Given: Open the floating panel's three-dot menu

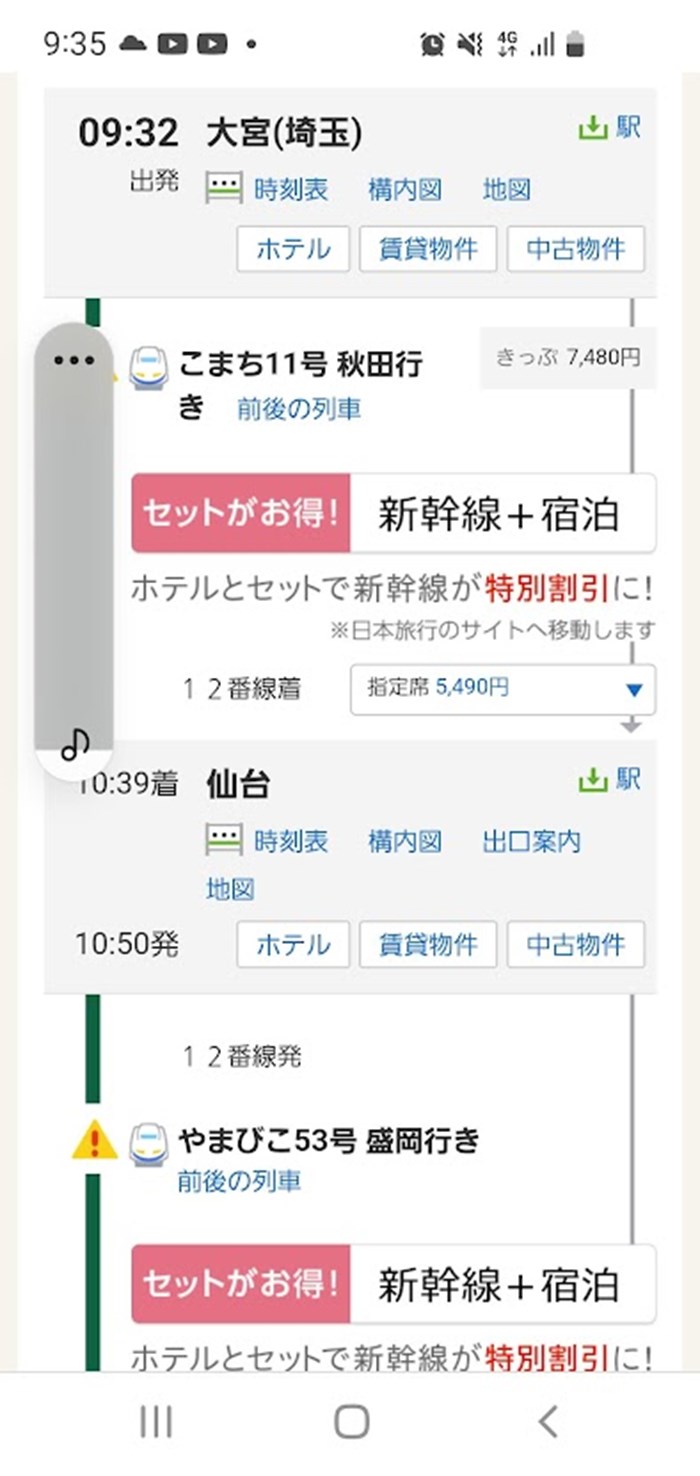Looking at the screenshot, I should coord(74,360).
